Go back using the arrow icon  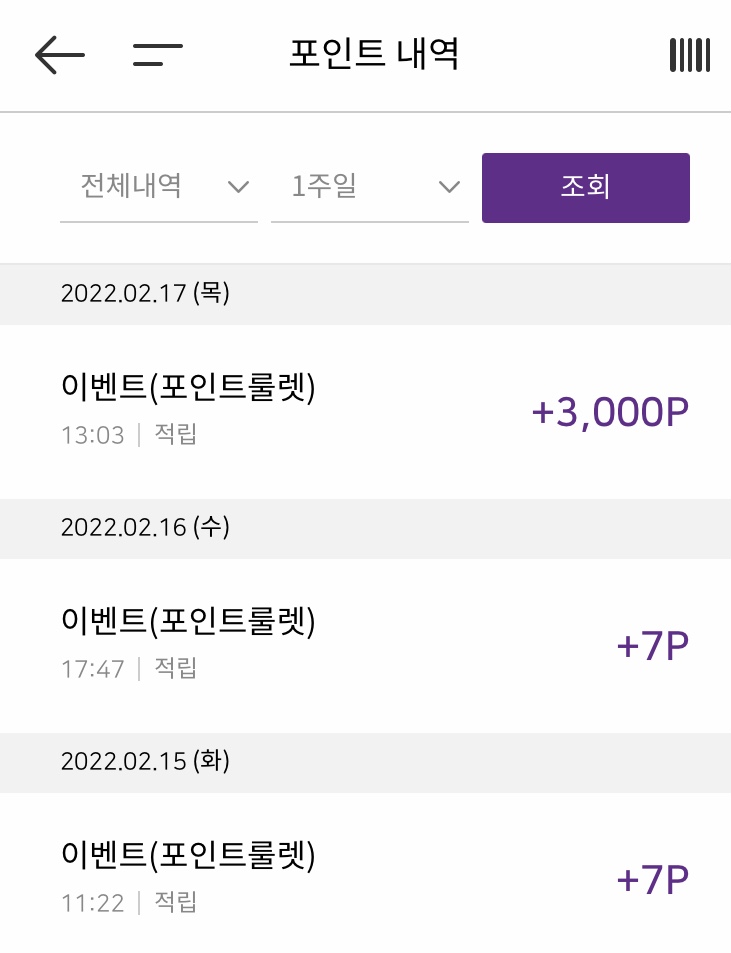60,55
